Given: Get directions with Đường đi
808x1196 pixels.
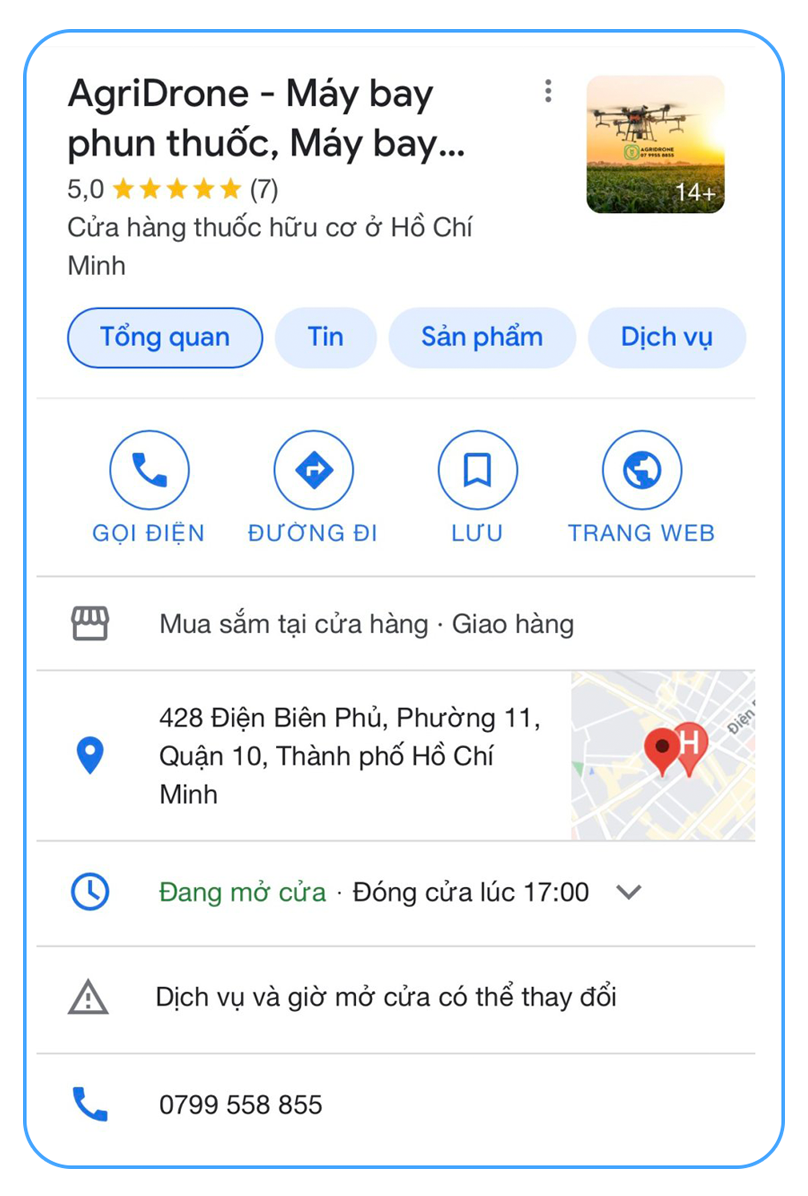Looking at the screenshot, I should [313, 470].
